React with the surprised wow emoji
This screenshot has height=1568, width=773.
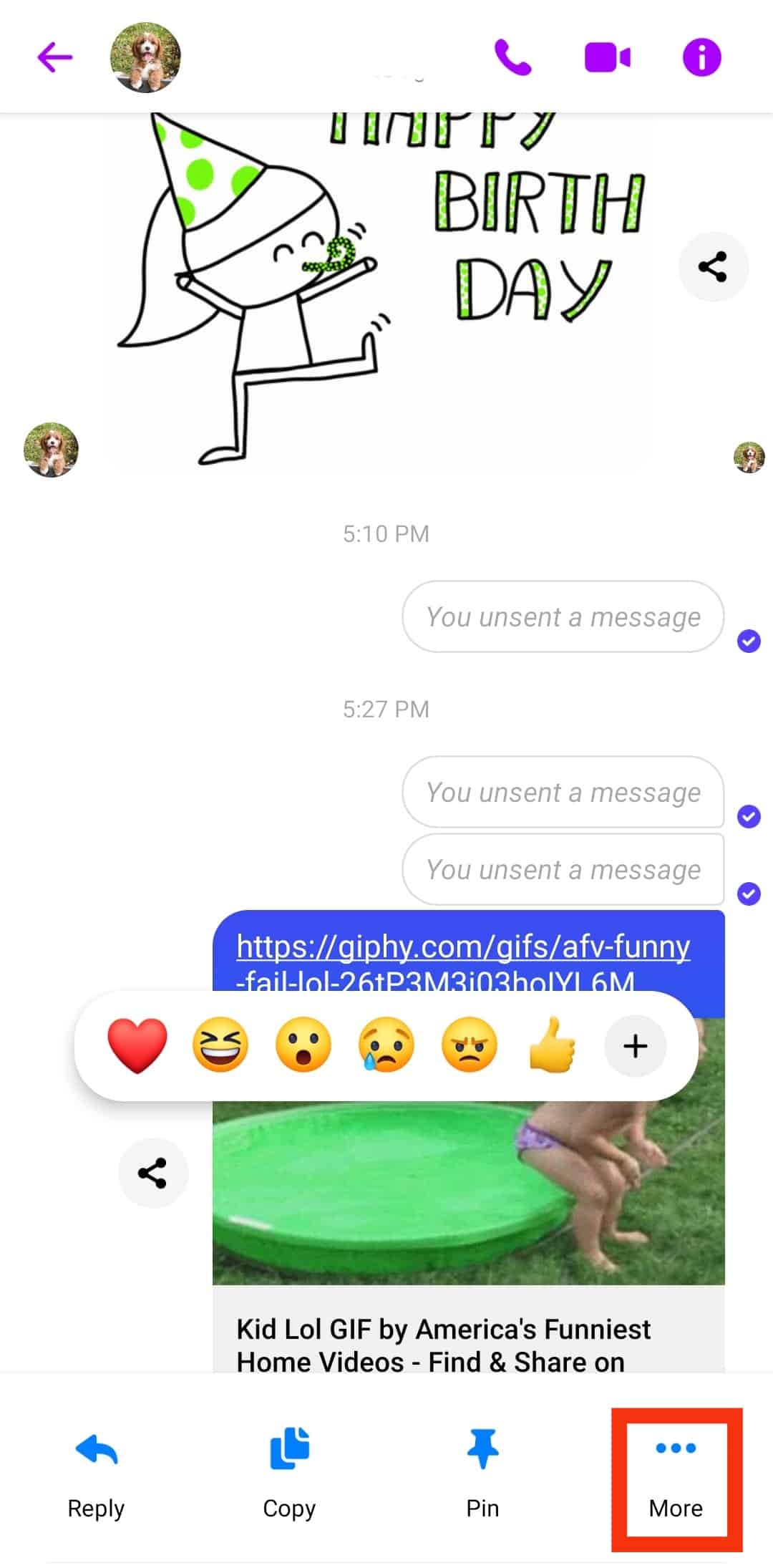click(x=303, y=1046)
